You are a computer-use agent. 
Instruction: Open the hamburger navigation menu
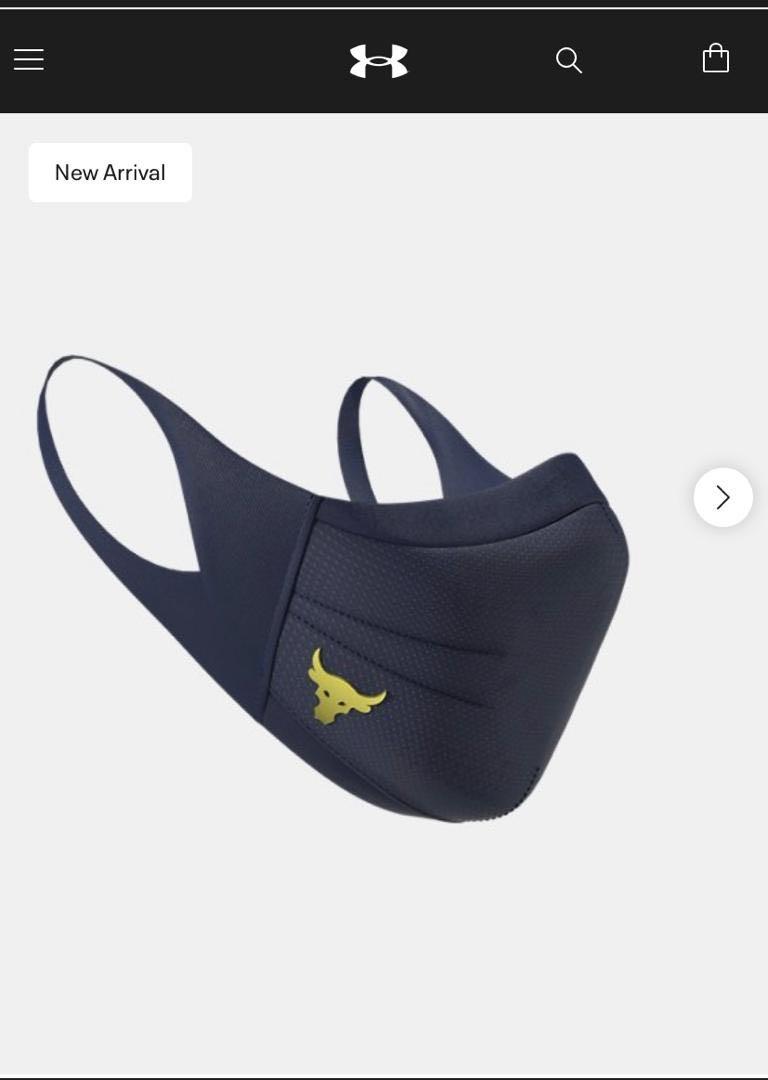29,60
